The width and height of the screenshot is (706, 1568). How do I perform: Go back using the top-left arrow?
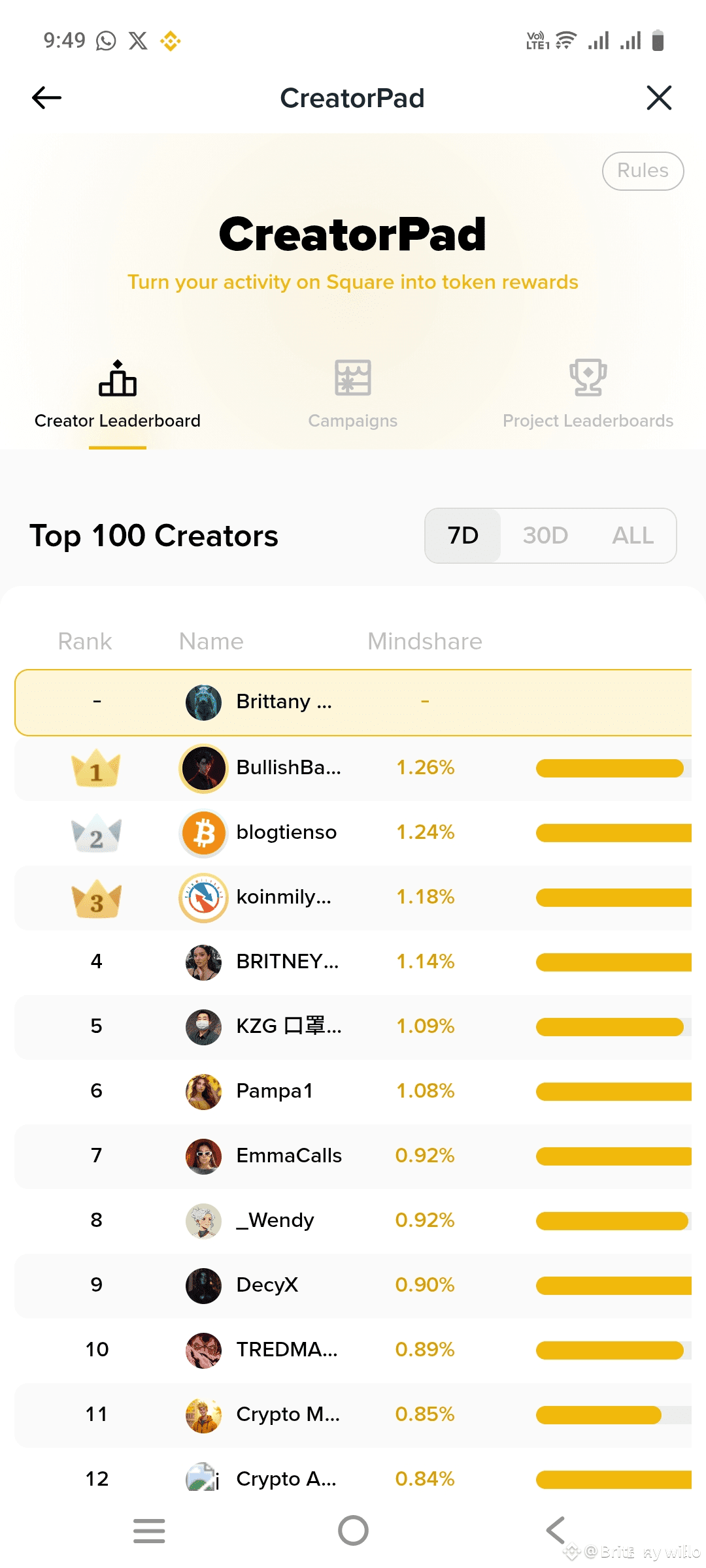tap(46, 98)
